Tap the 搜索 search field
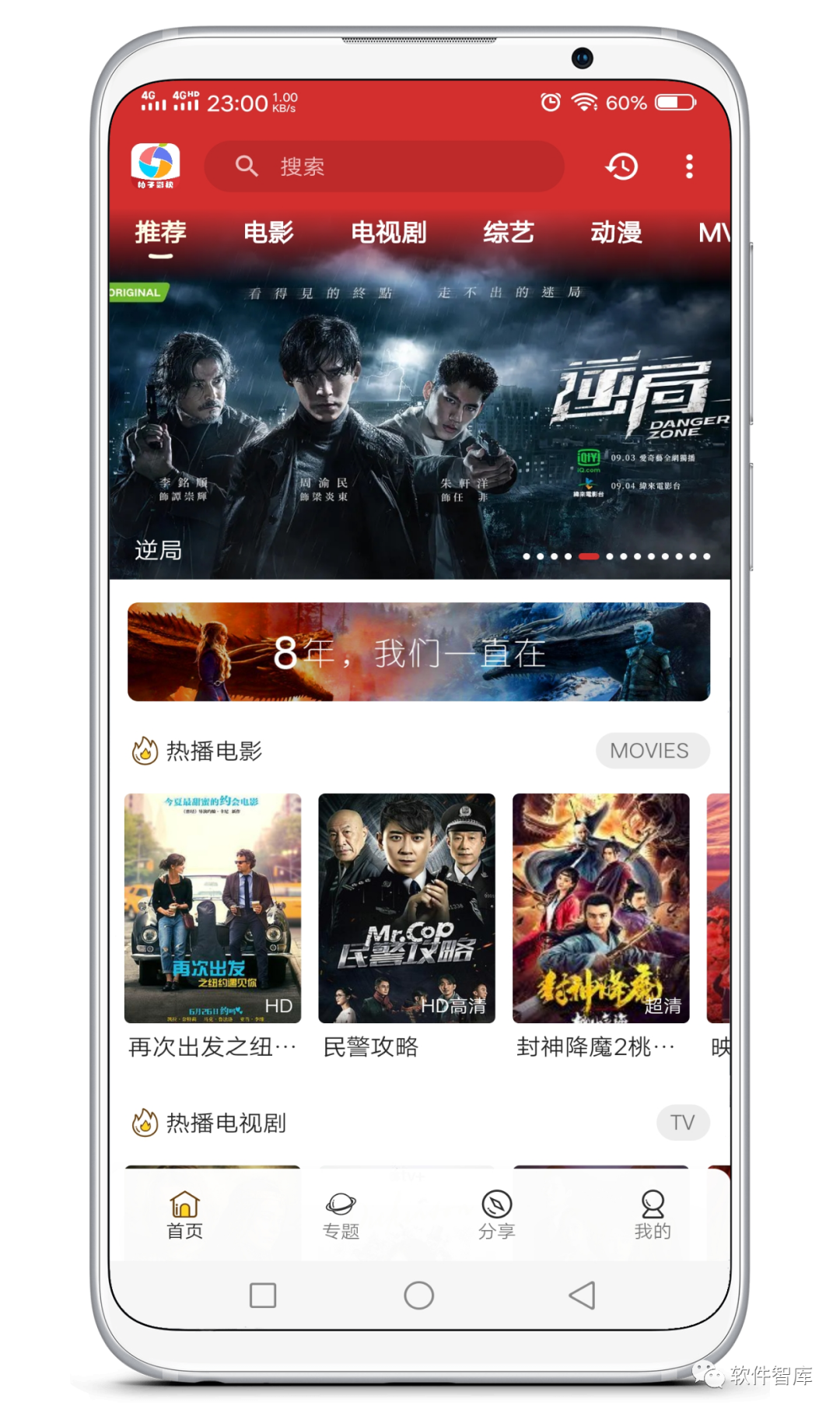Image resolution: width=840 pixels, height=1413 pixels. [x=385, y=166]
